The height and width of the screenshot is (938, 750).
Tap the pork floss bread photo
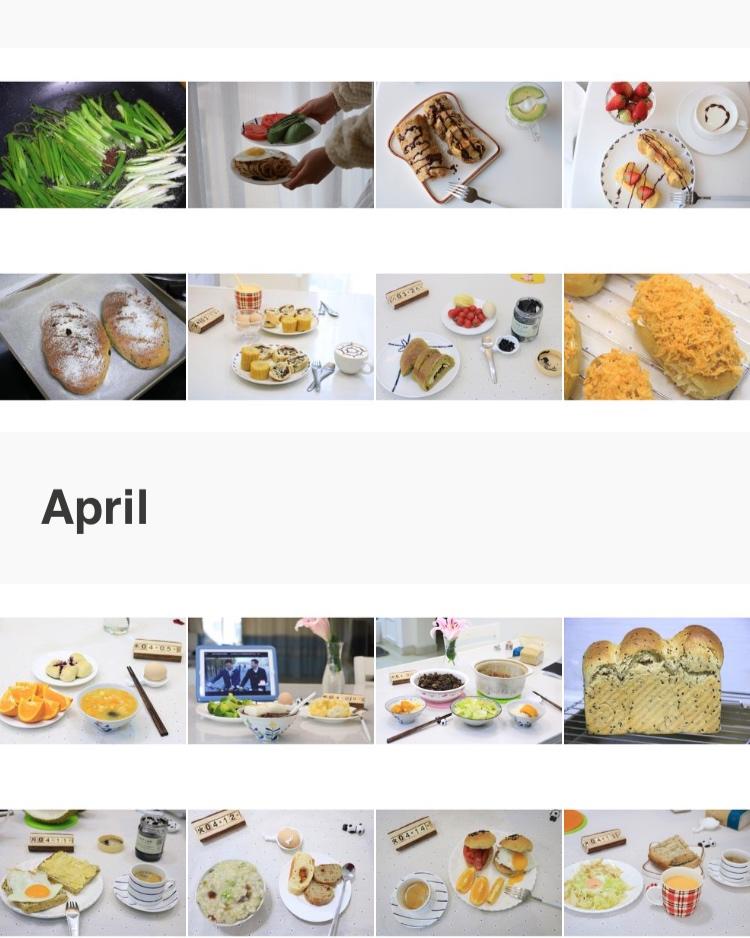[656, 337]
